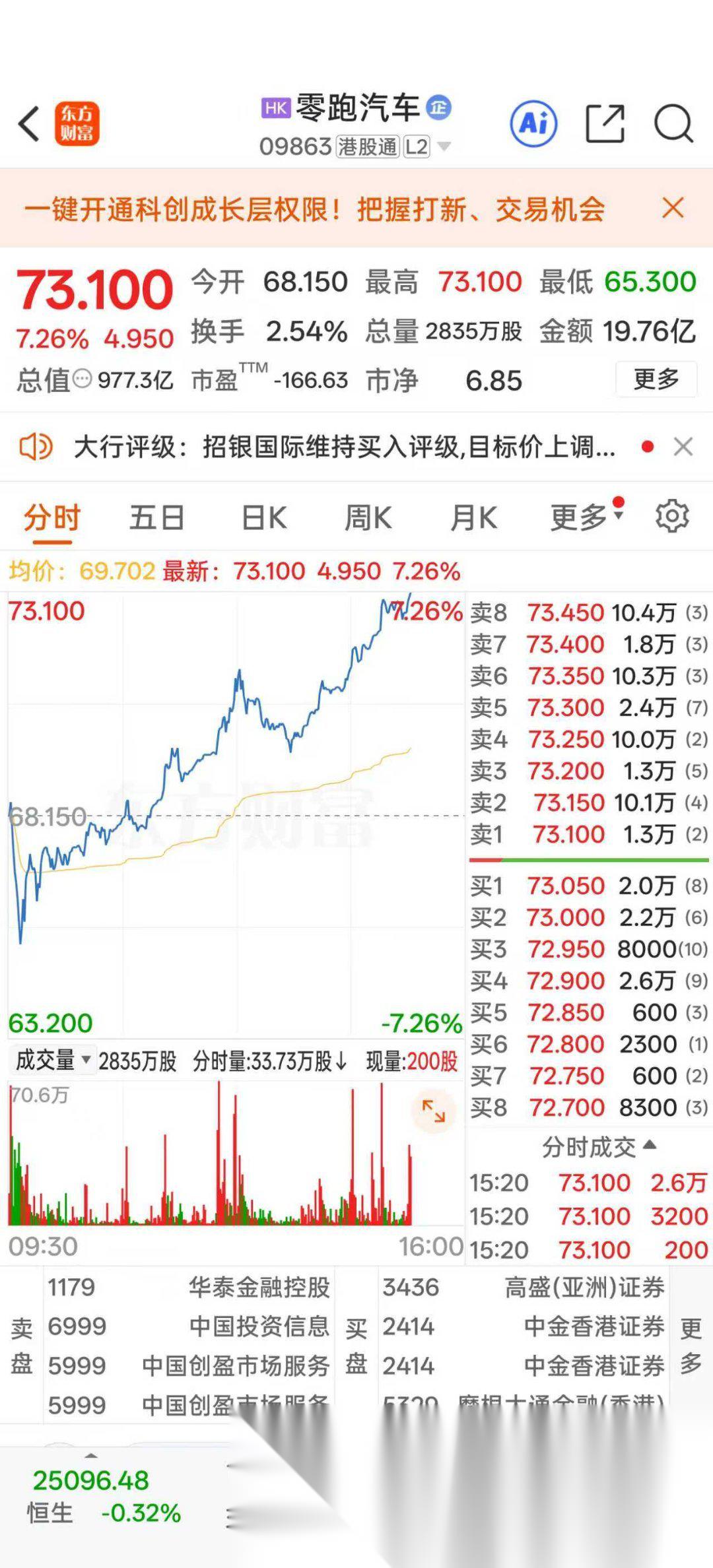
Task: Show 更多 broker queue entries
Action: (691, 1346)
